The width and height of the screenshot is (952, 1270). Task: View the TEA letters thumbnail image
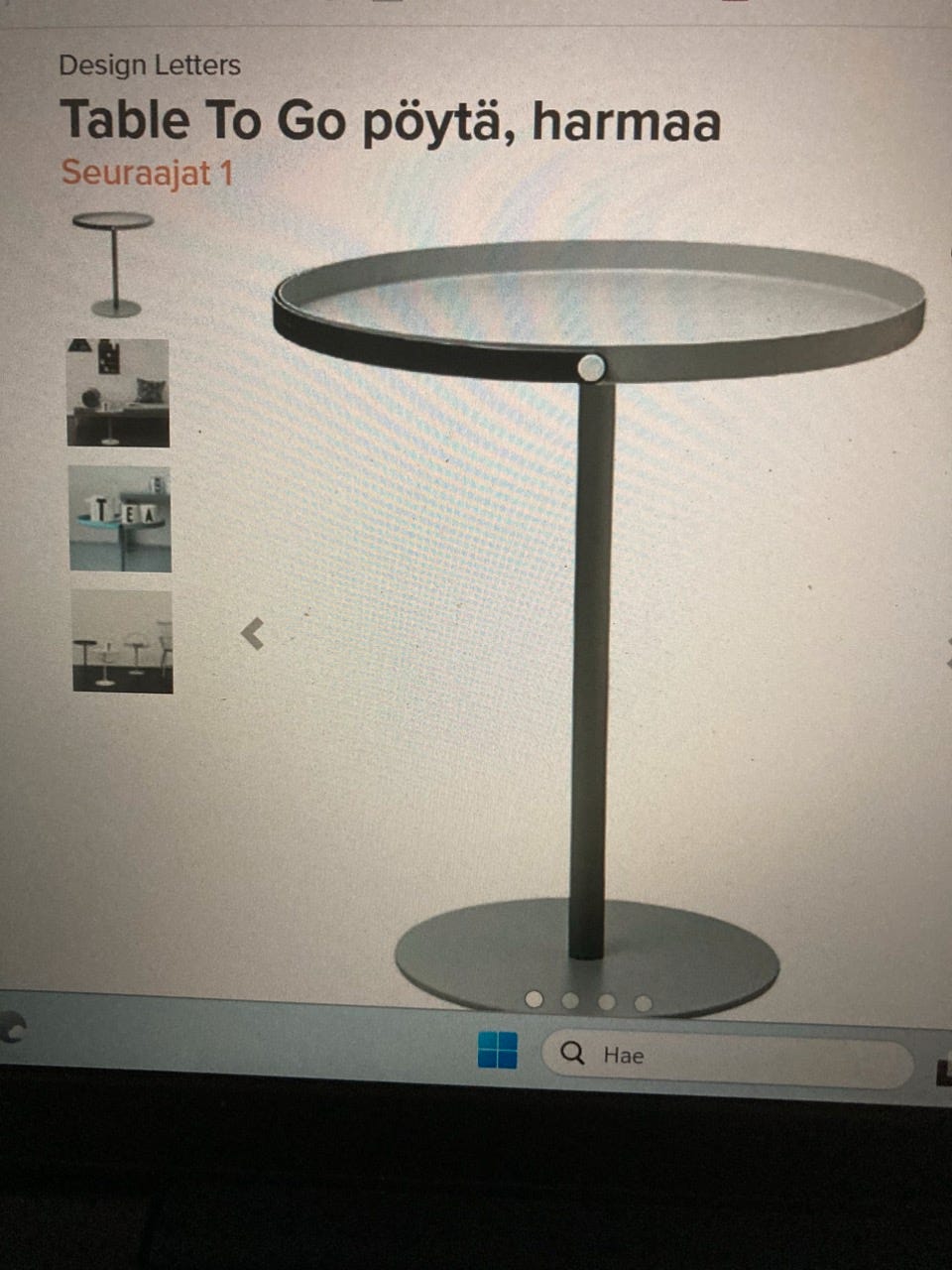(120, 519)
